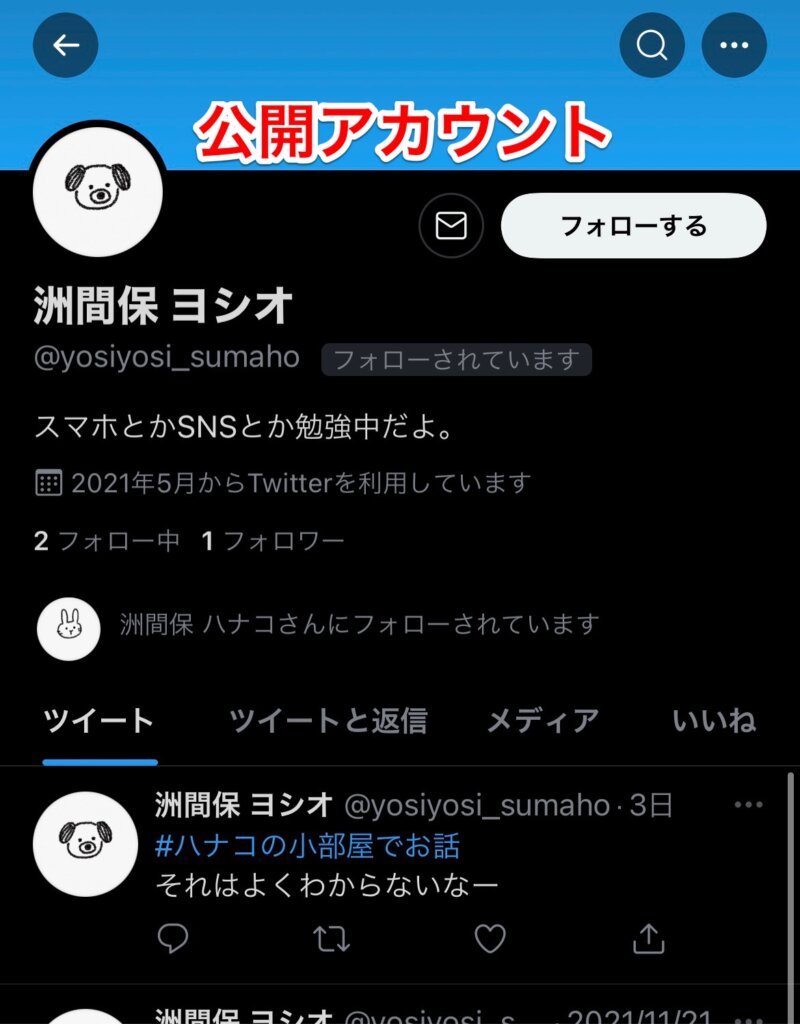Screen dimensions: 800x1024
Task: View the 2 フォロー中 list
Action: (106, 542)
